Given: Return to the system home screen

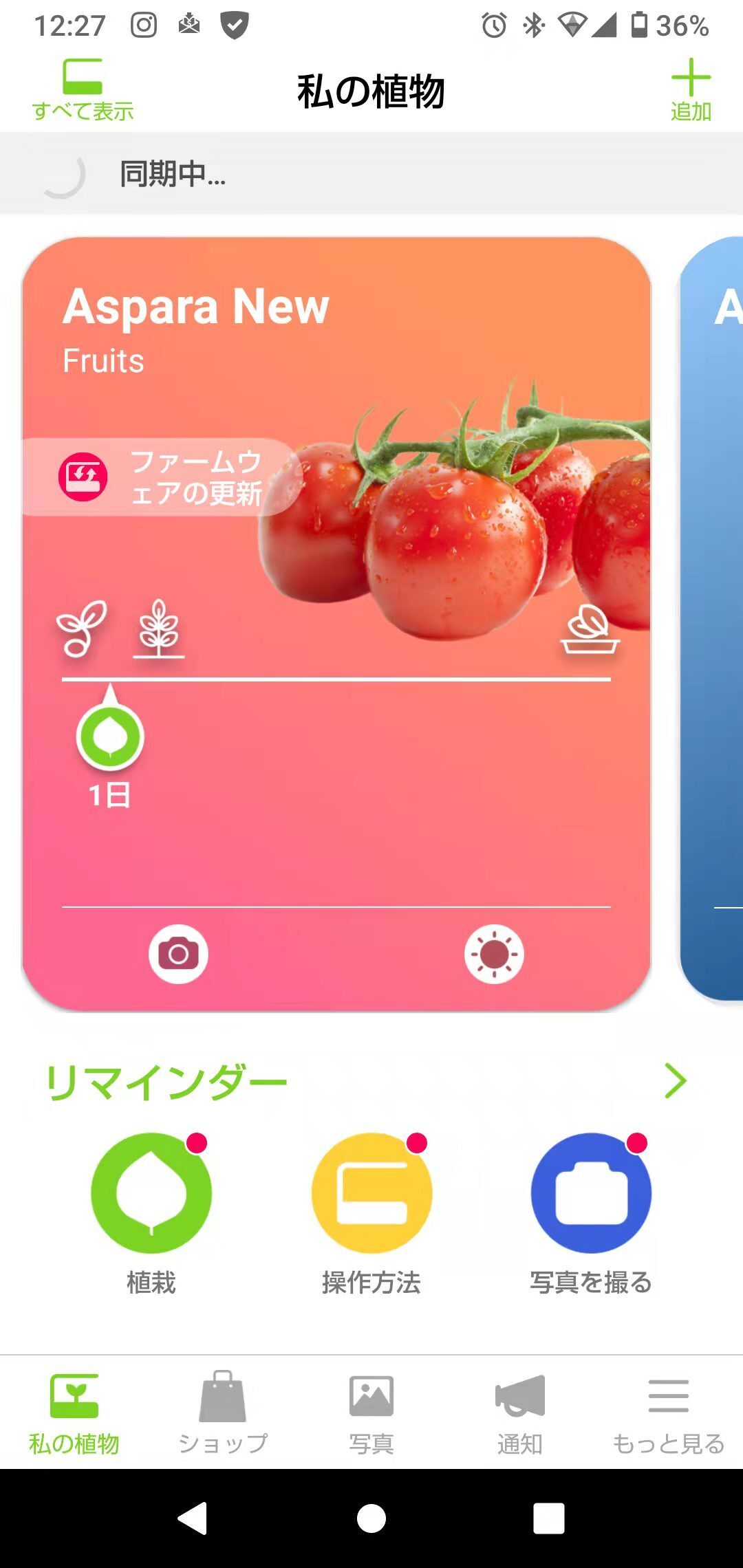Looking at the screenshot, I should point(371,1518).
